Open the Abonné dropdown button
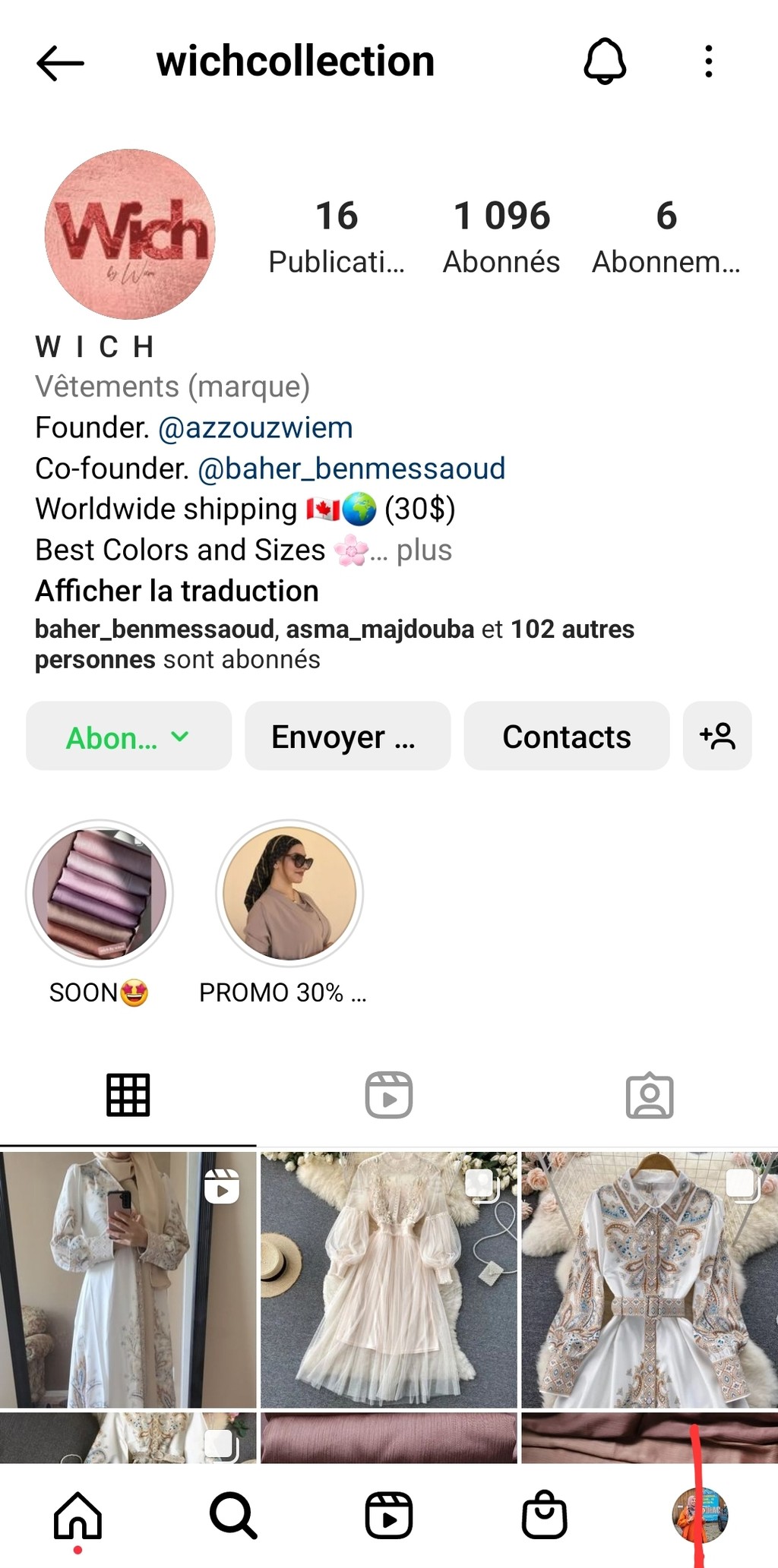 128,736
